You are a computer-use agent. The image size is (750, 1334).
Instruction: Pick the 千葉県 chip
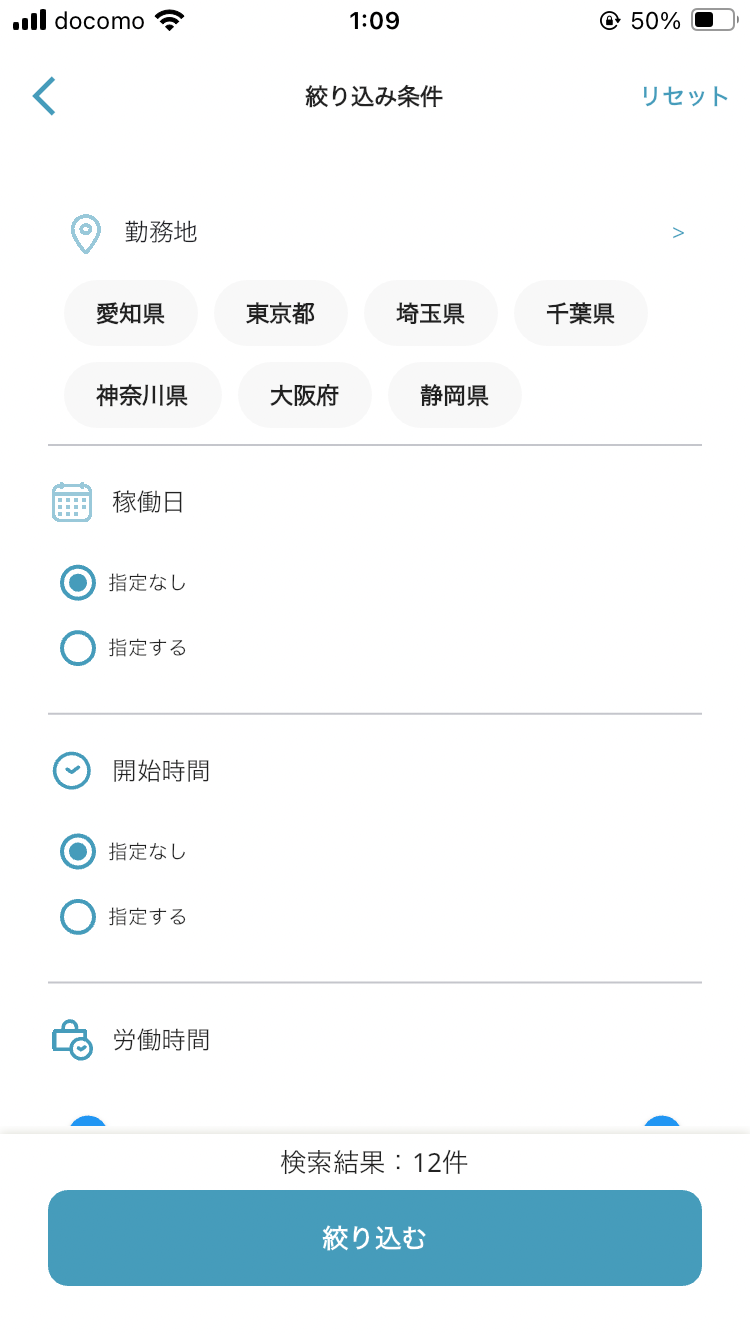pos(581,314)
